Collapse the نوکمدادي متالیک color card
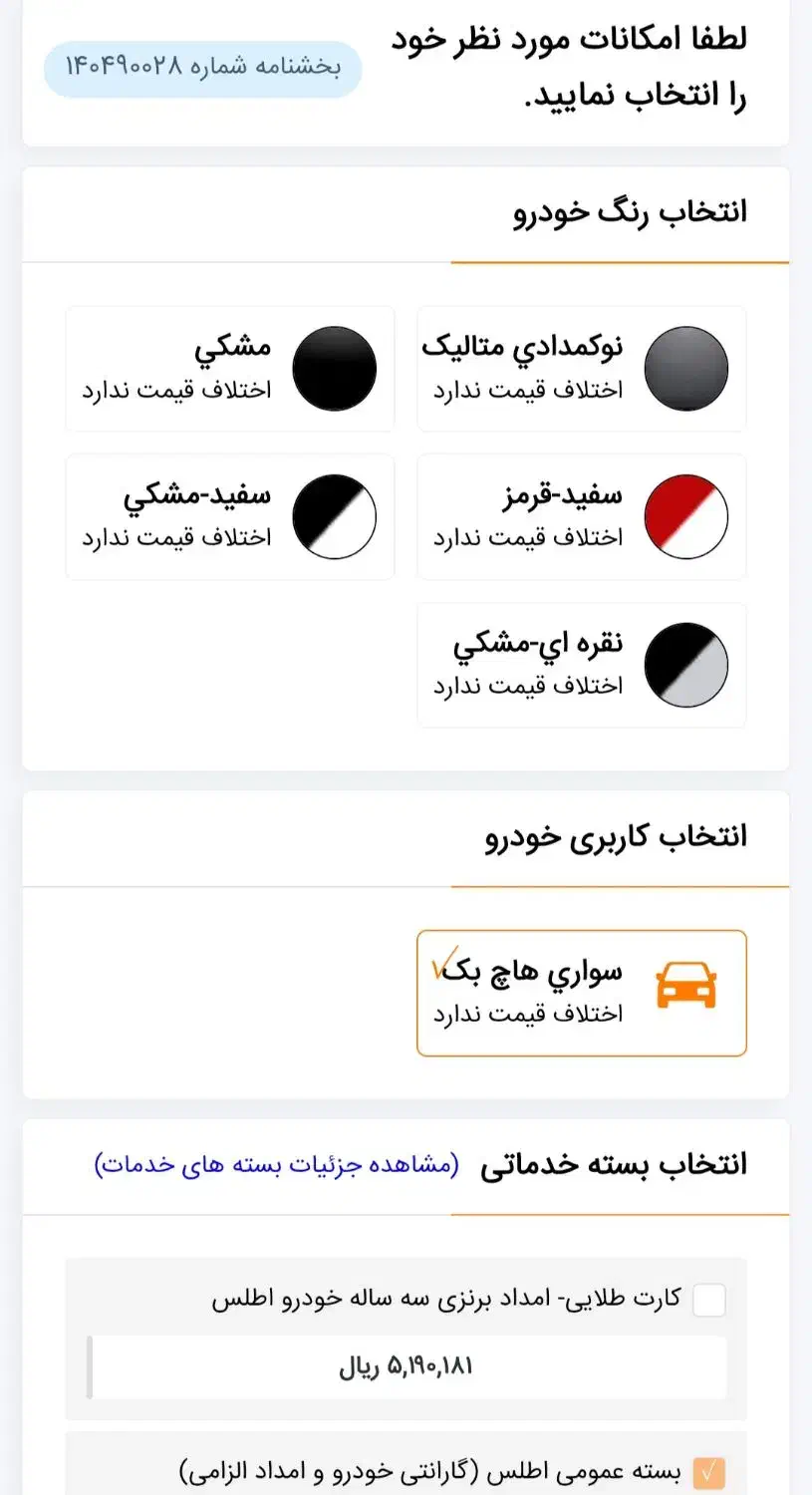 click(581, 368)
